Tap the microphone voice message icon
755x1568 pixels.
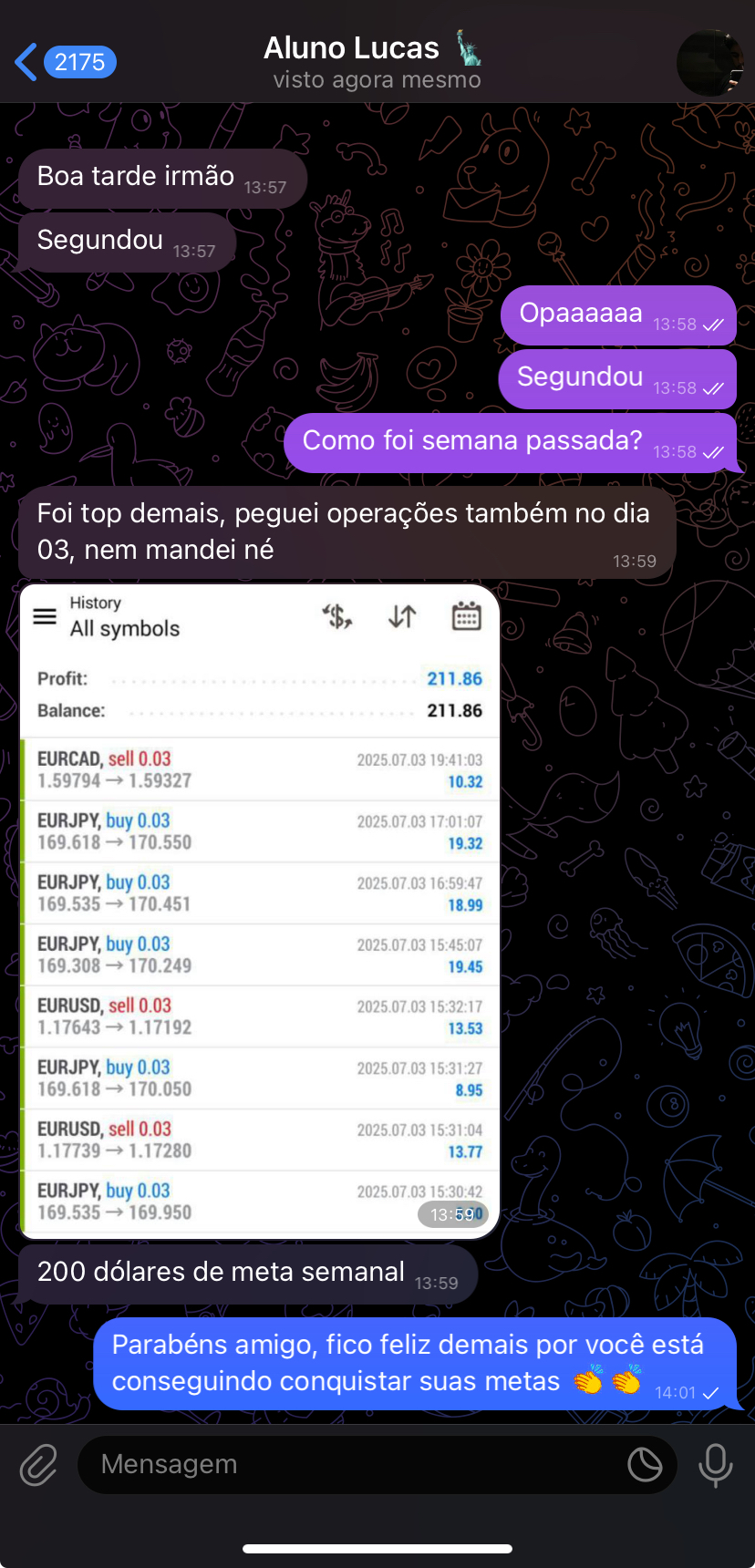pos(715,1464)
